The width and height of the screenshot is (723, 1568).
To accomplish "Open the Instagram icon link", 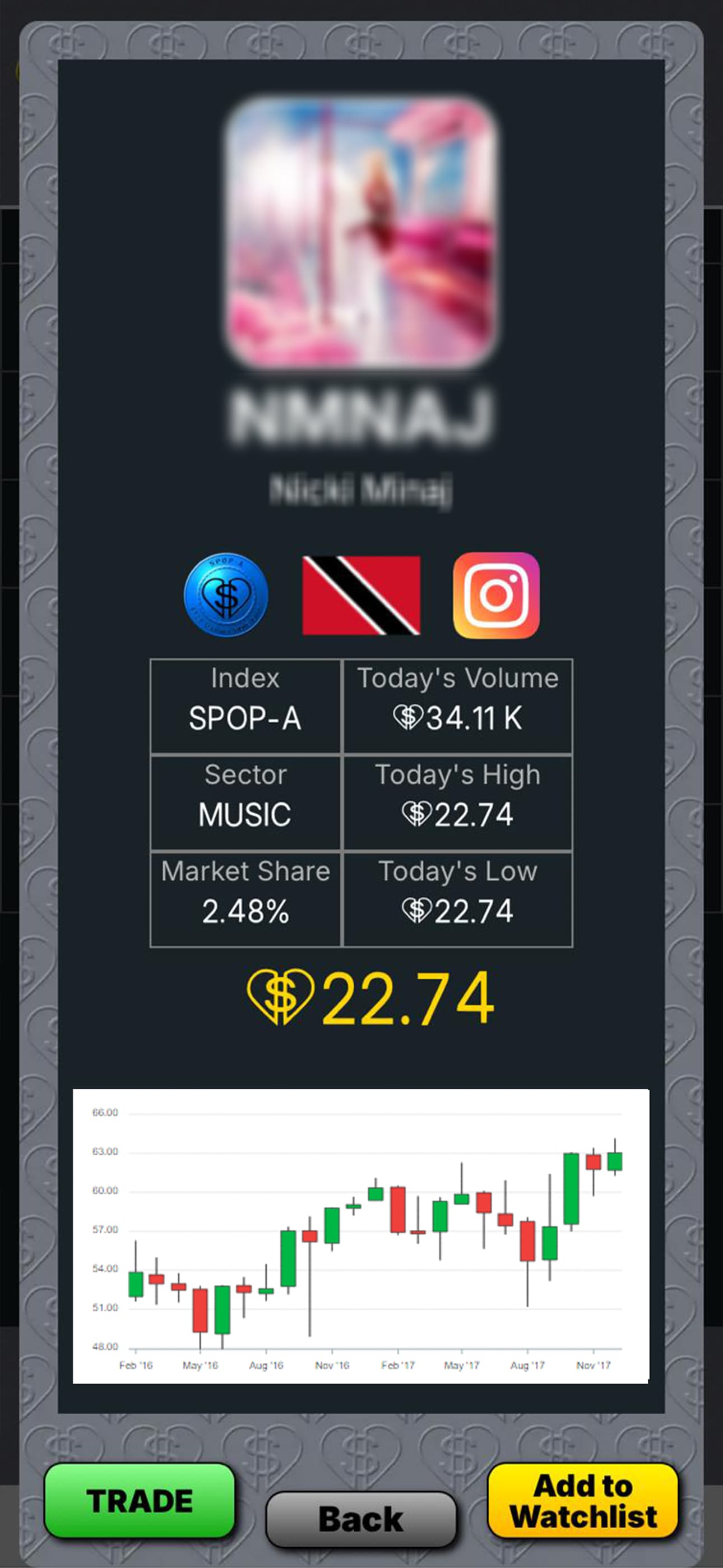I will click(x=496, y=596).
